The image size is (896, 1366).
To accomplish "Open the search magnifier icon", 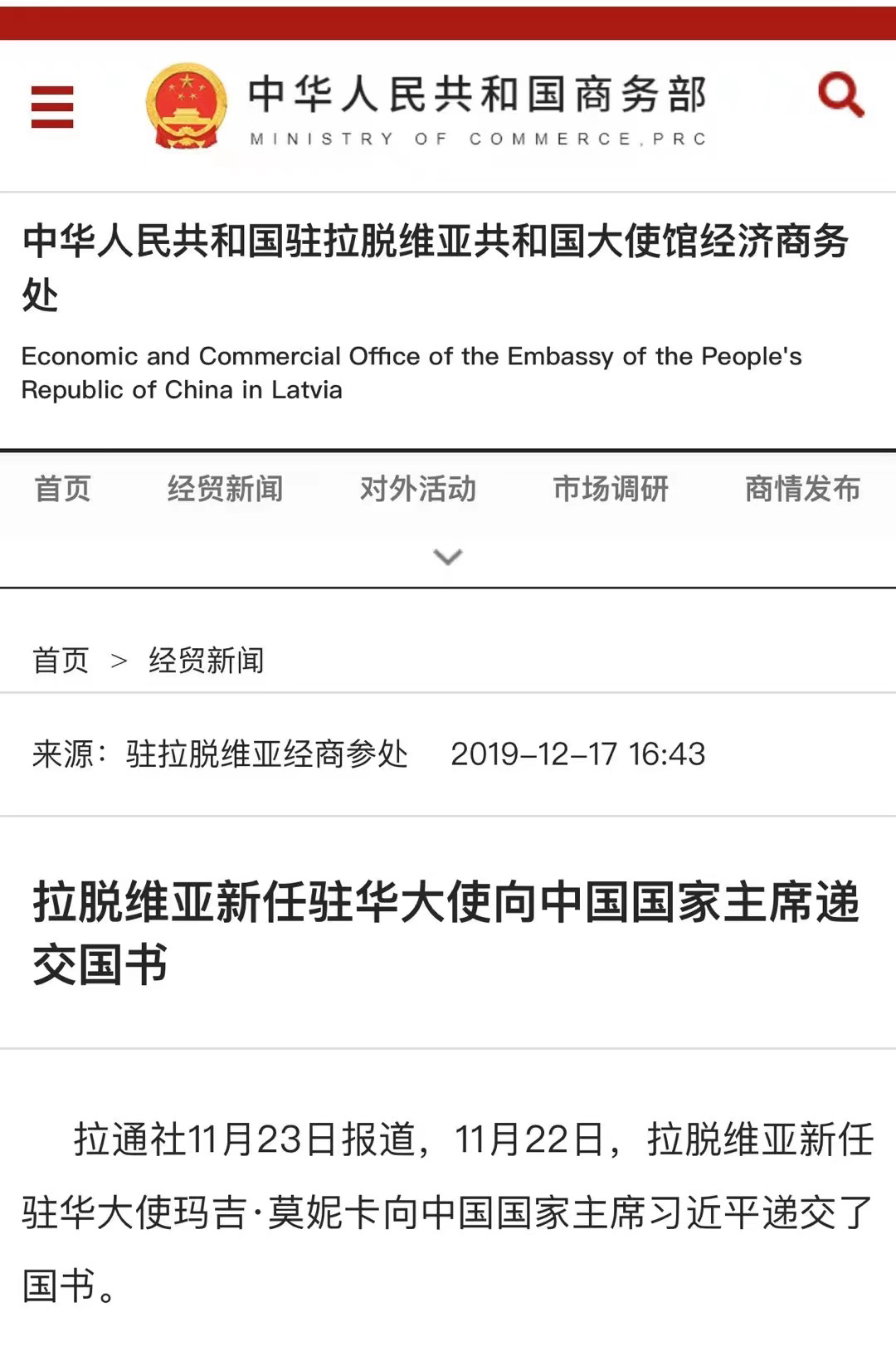I will tap(840, 95).
